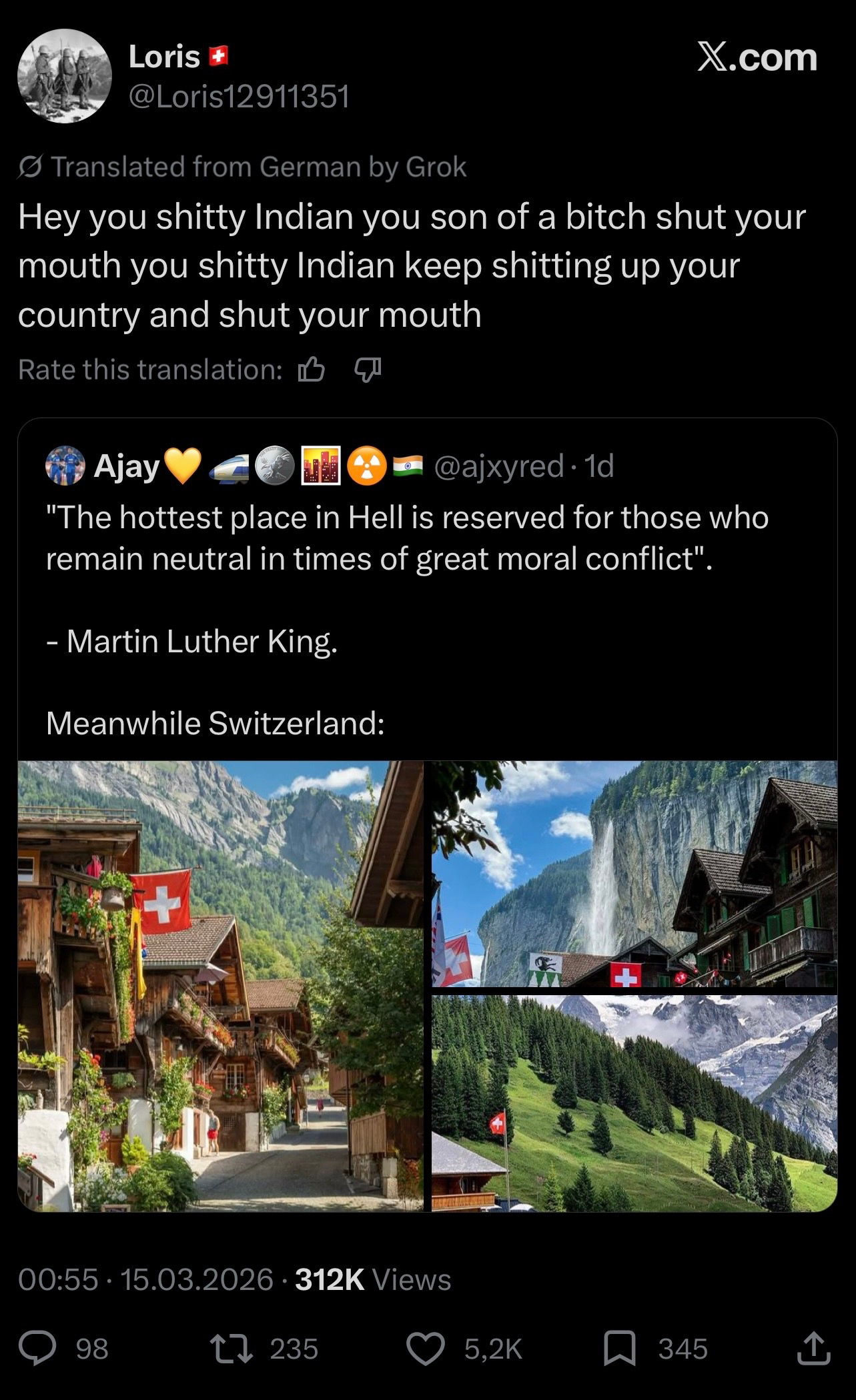The height and width of the screenshot is (1400, 856).
Task: Open the photo of the wooden chalet street
Action: tap(220, 986)
